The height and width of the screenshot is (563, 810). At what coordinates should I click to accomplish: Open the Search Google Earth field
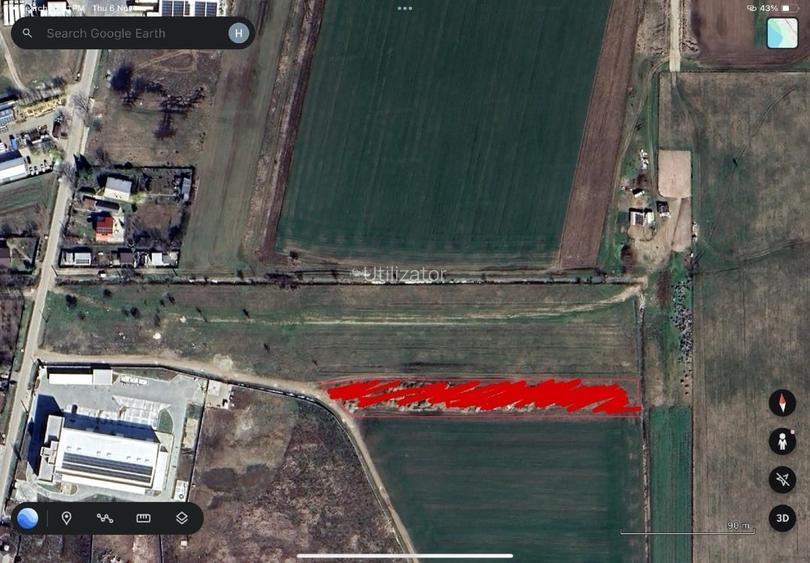pos(120,33)
